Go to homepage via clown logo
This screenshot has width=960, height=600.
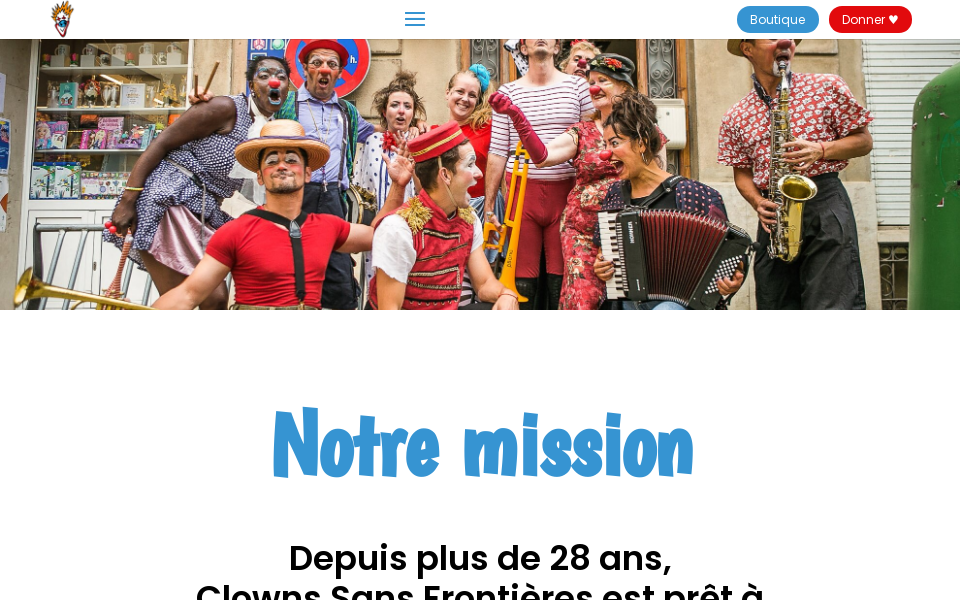tap(63, 19)
